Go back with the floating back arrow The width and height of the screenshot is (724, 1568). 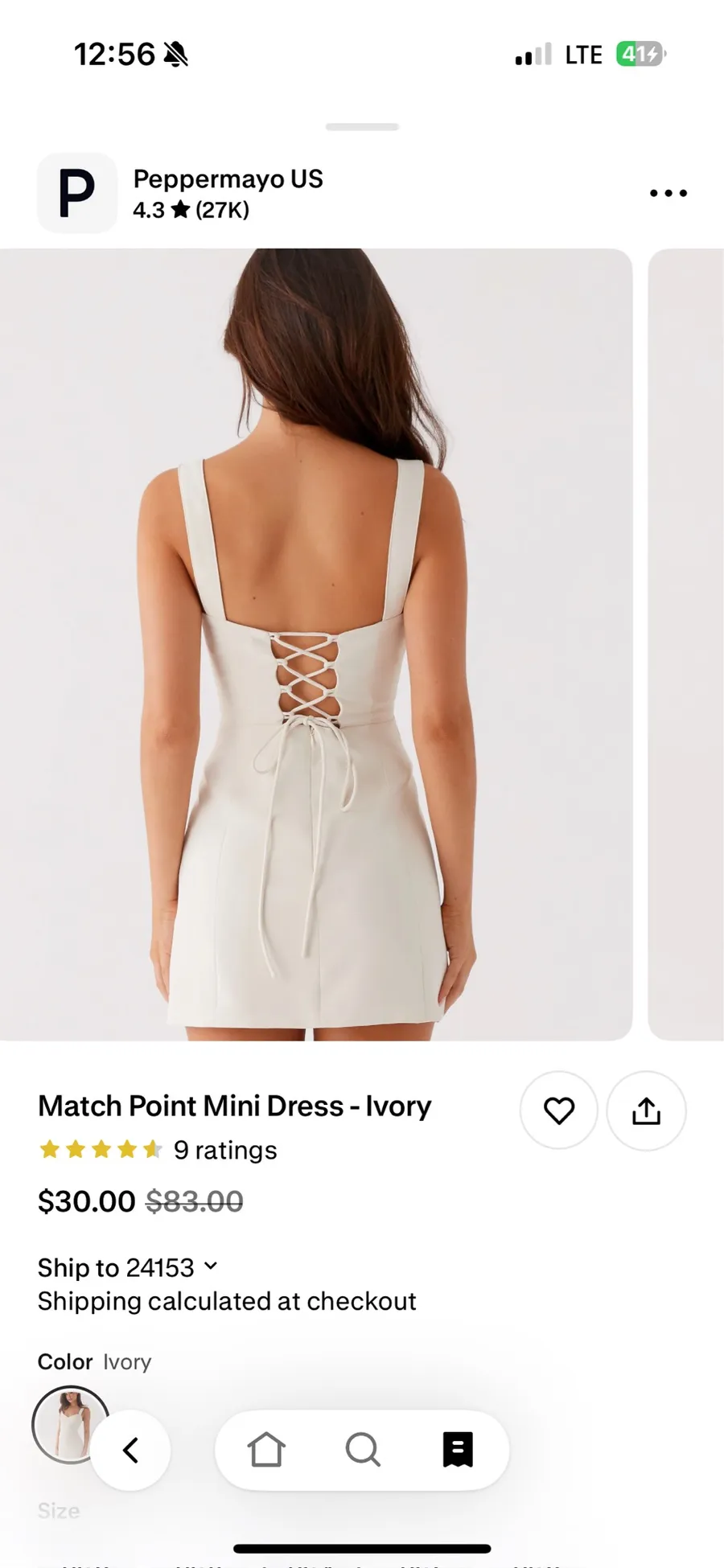coord(130,1450)
